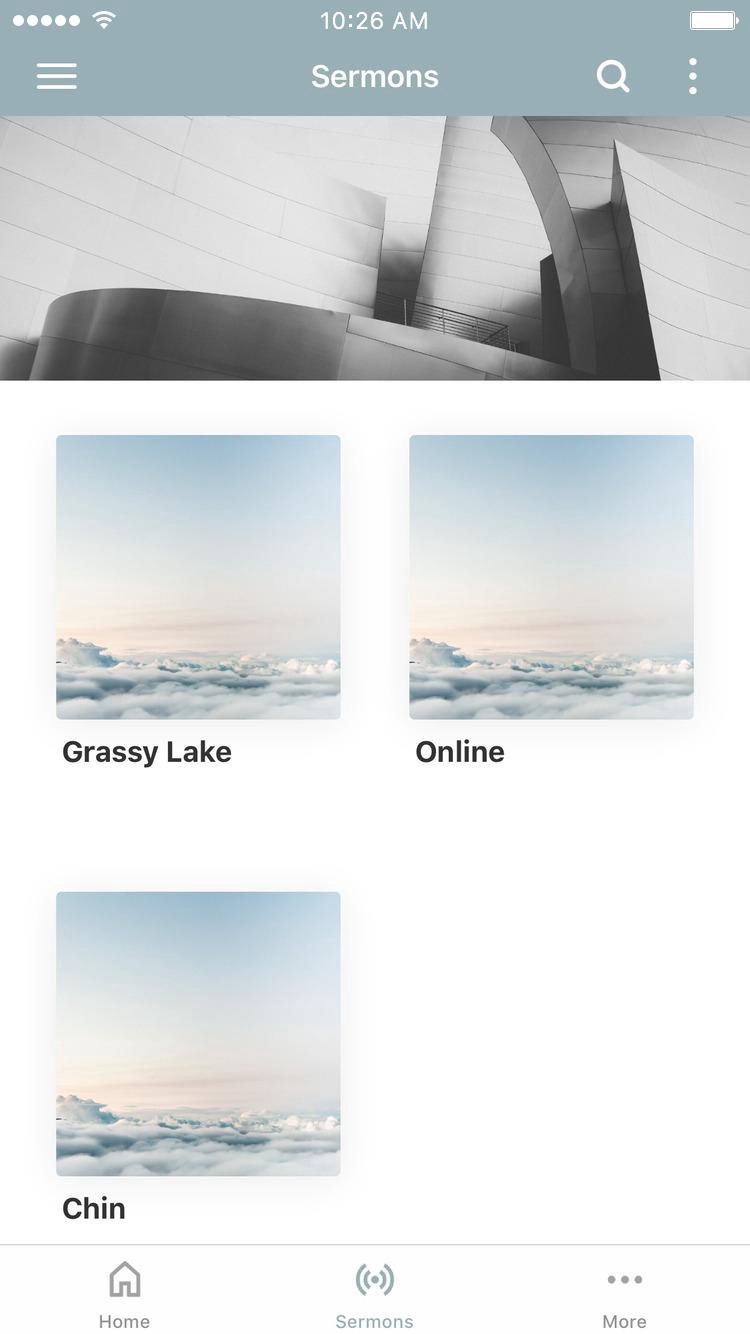Open the Grassy Lake sermons card
Image resolution: width=750 pixels, height=1334 pixels.
198,577
